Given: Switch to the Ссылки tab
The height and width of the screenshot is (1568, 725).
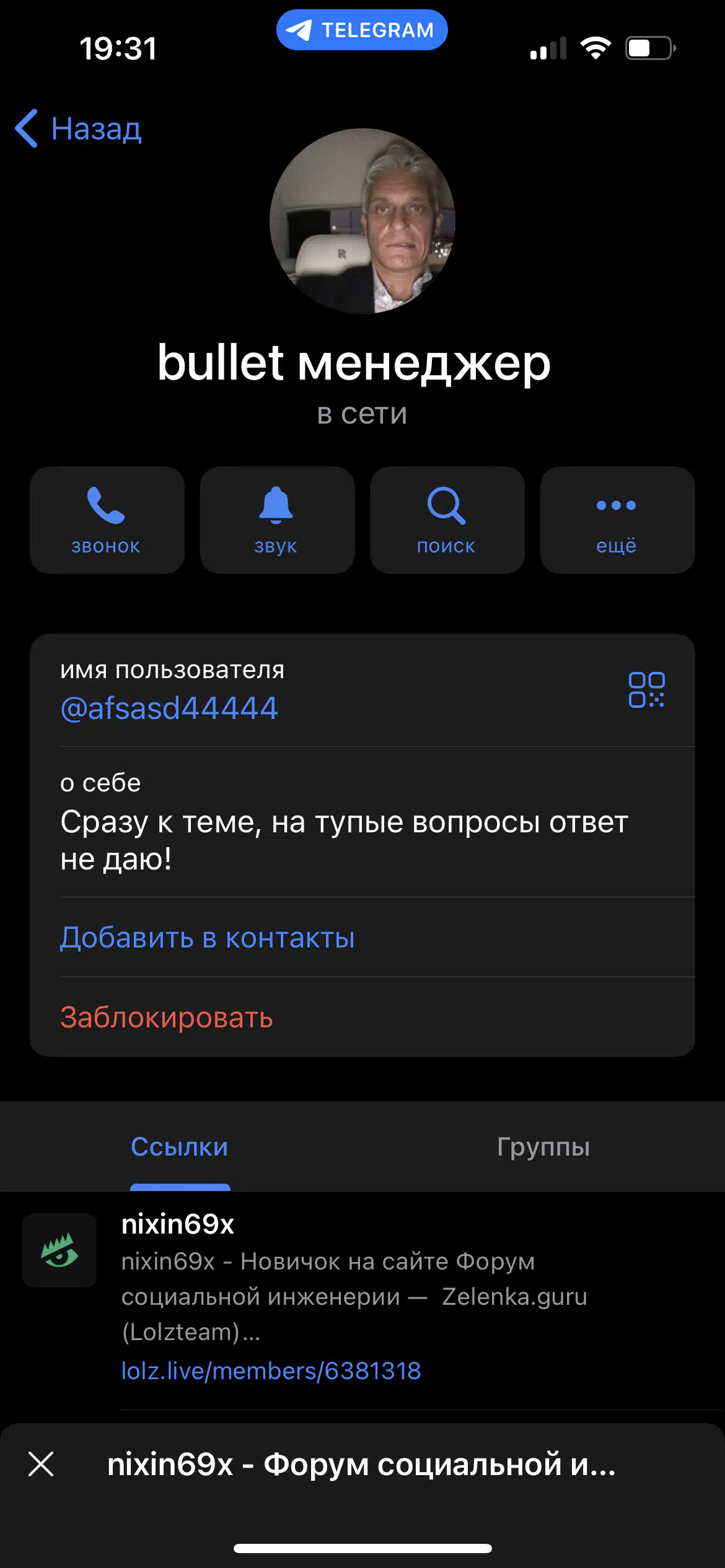Looking at the screenshot, I should (180, 1147).
